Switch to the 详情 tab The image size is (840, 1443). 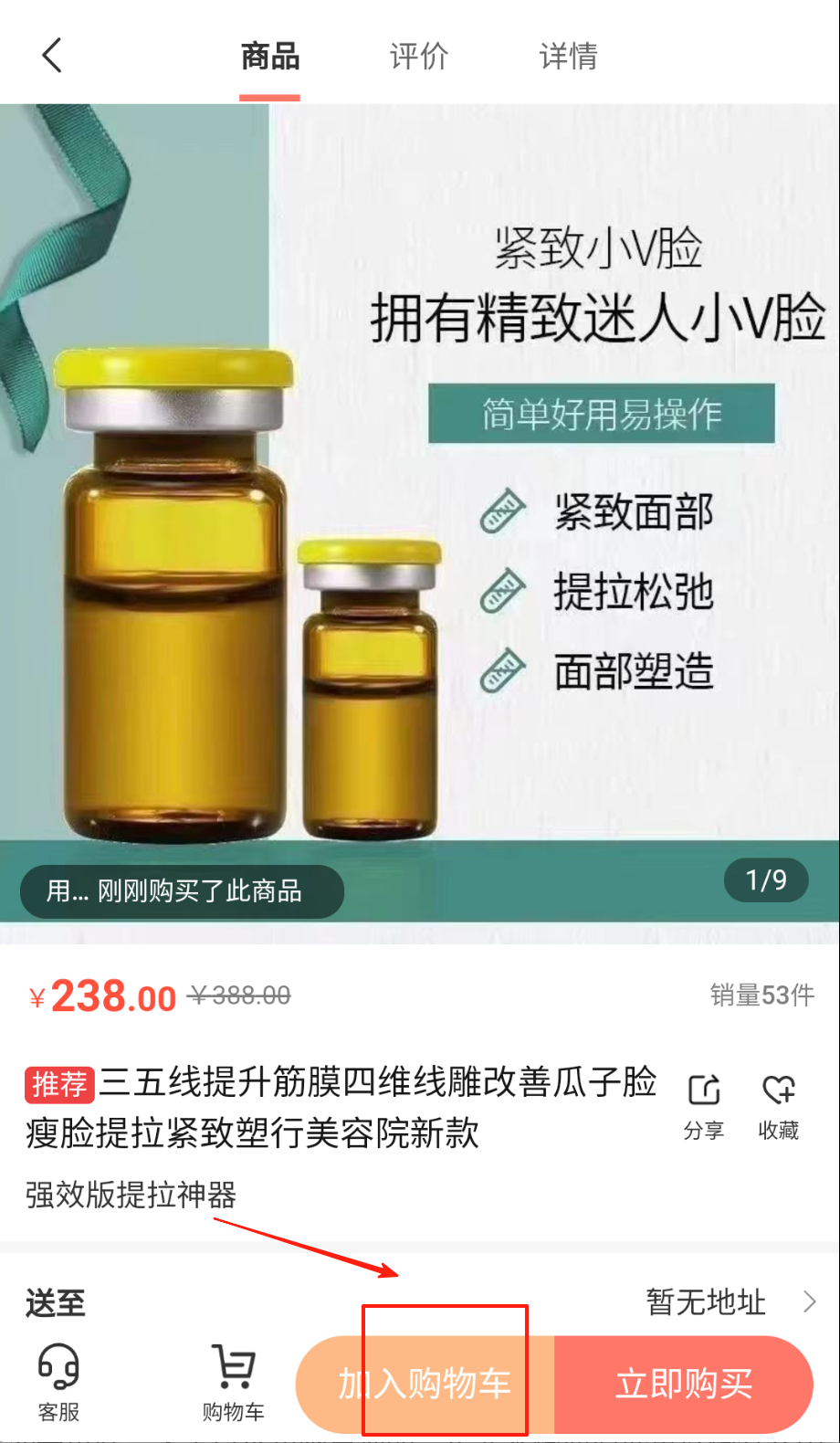pos(568,57)
